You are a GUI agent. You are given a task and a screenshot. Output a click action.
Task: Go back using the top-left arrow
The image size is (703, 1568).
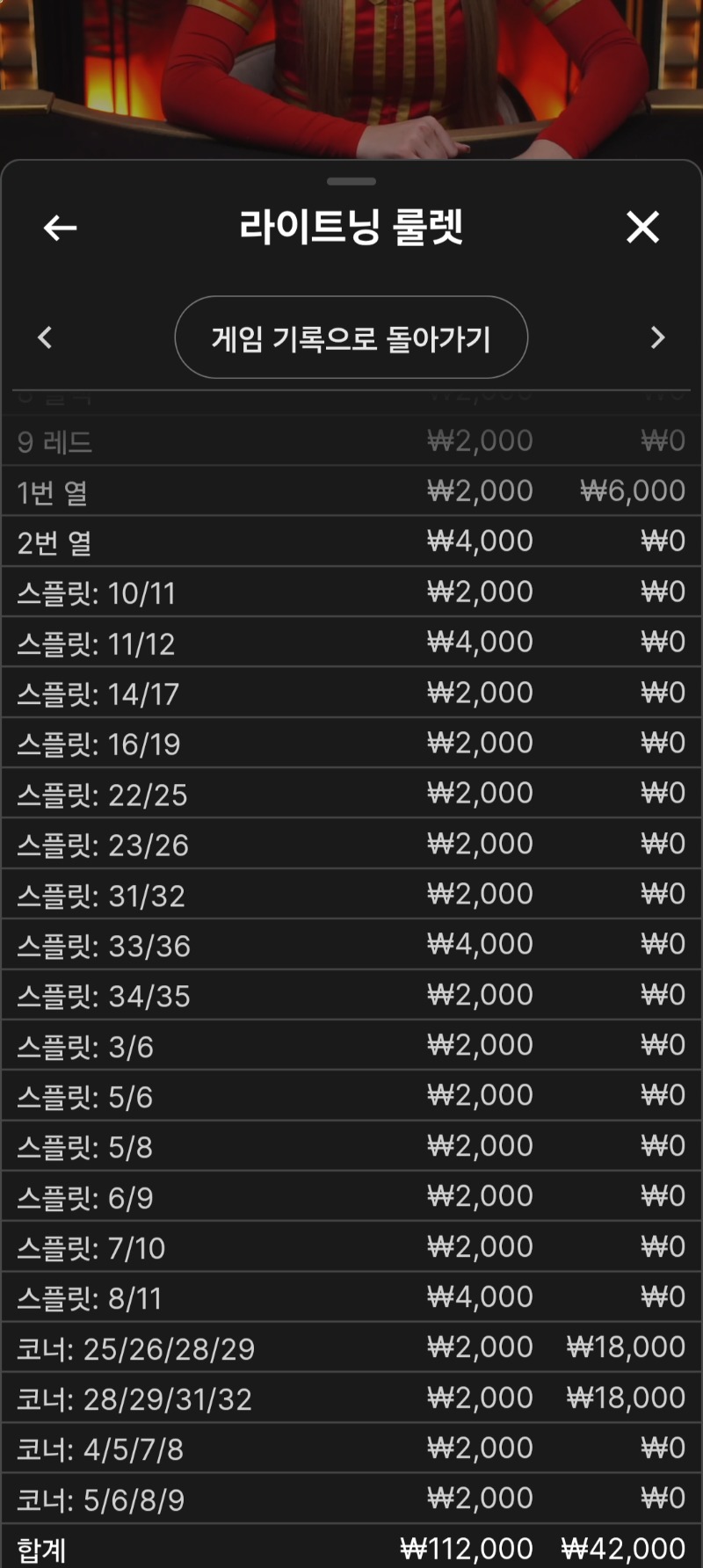coord(60,229)
